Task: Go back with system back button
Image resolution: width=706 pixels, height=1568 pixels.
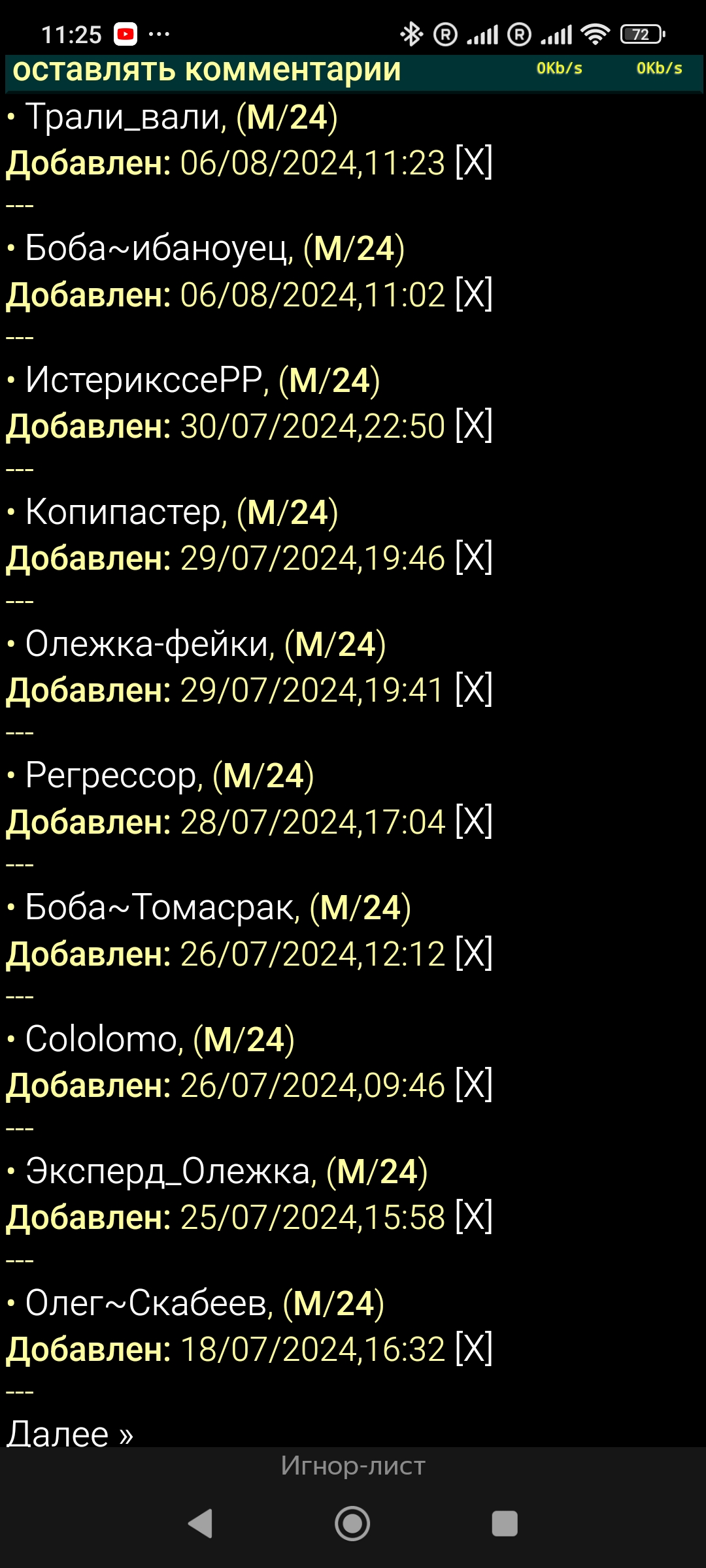Action: [x=200, y=1524]
